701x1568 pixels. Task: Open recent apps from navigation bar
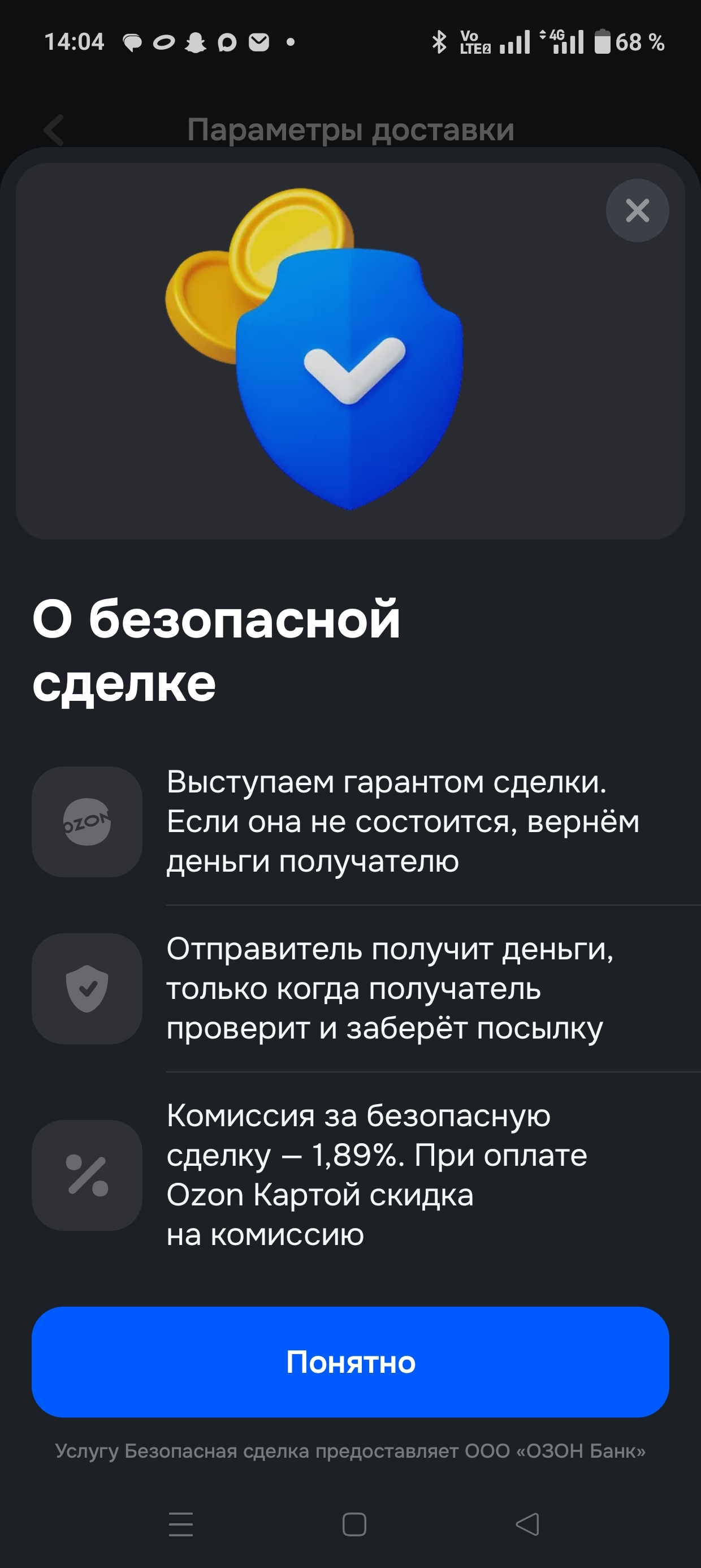[181, 1524]
